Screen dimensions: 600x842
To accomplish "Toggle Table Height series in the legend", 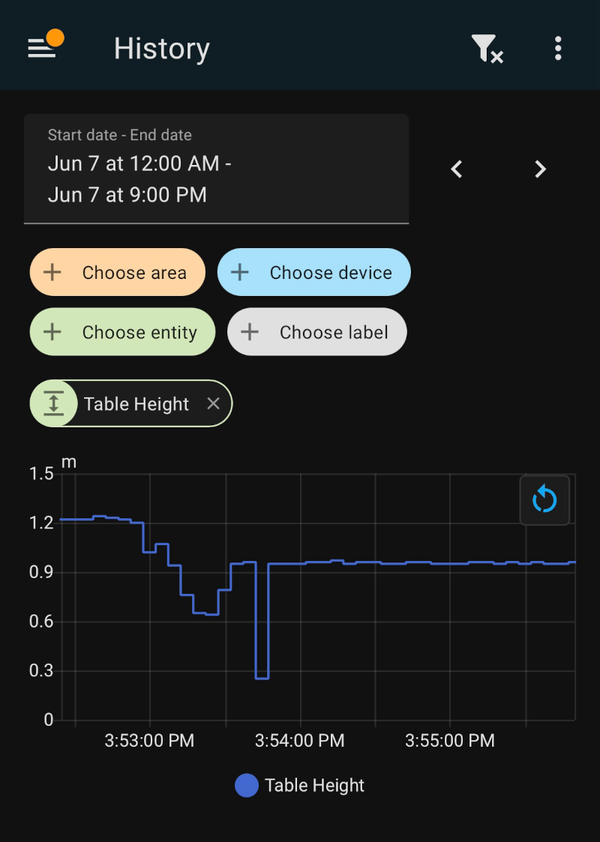I will [x=300, y=785].
